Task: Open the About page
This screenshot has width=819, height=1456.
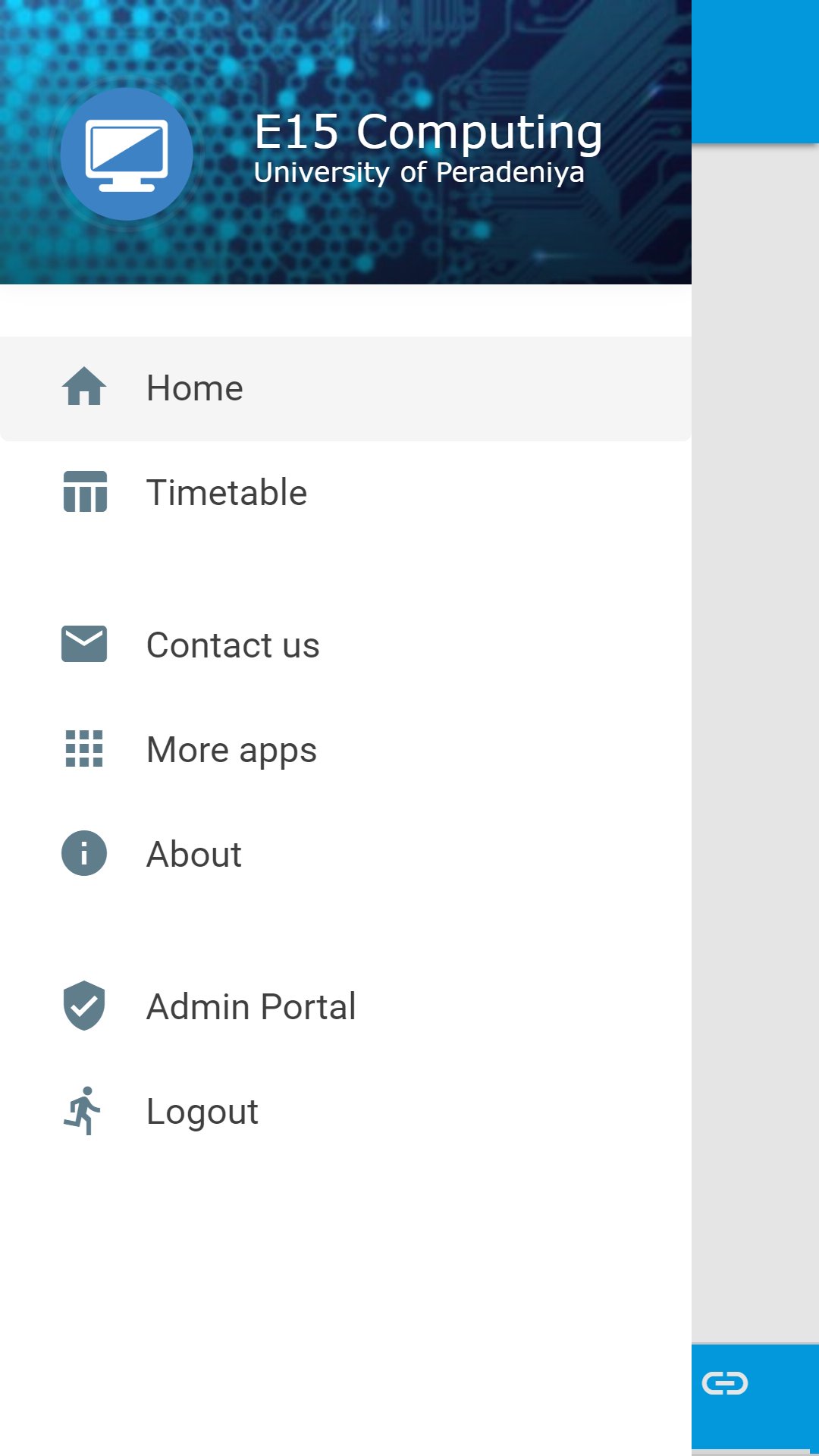Action: (x=346, y=854)
